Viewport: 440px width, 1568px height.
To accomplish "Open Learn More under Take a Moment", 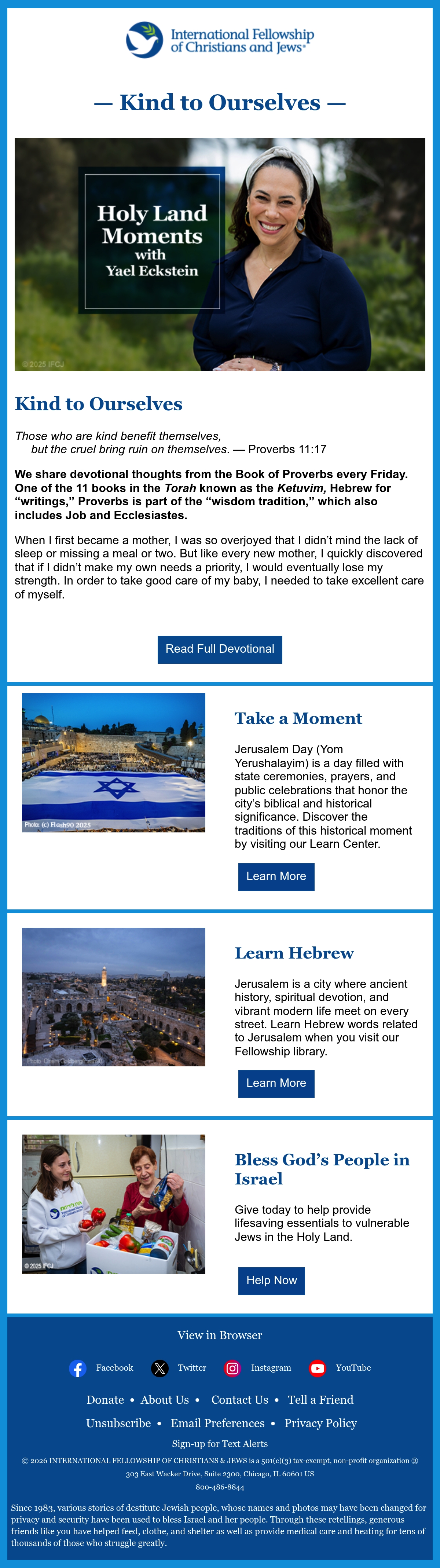I will tap(276, 876).
